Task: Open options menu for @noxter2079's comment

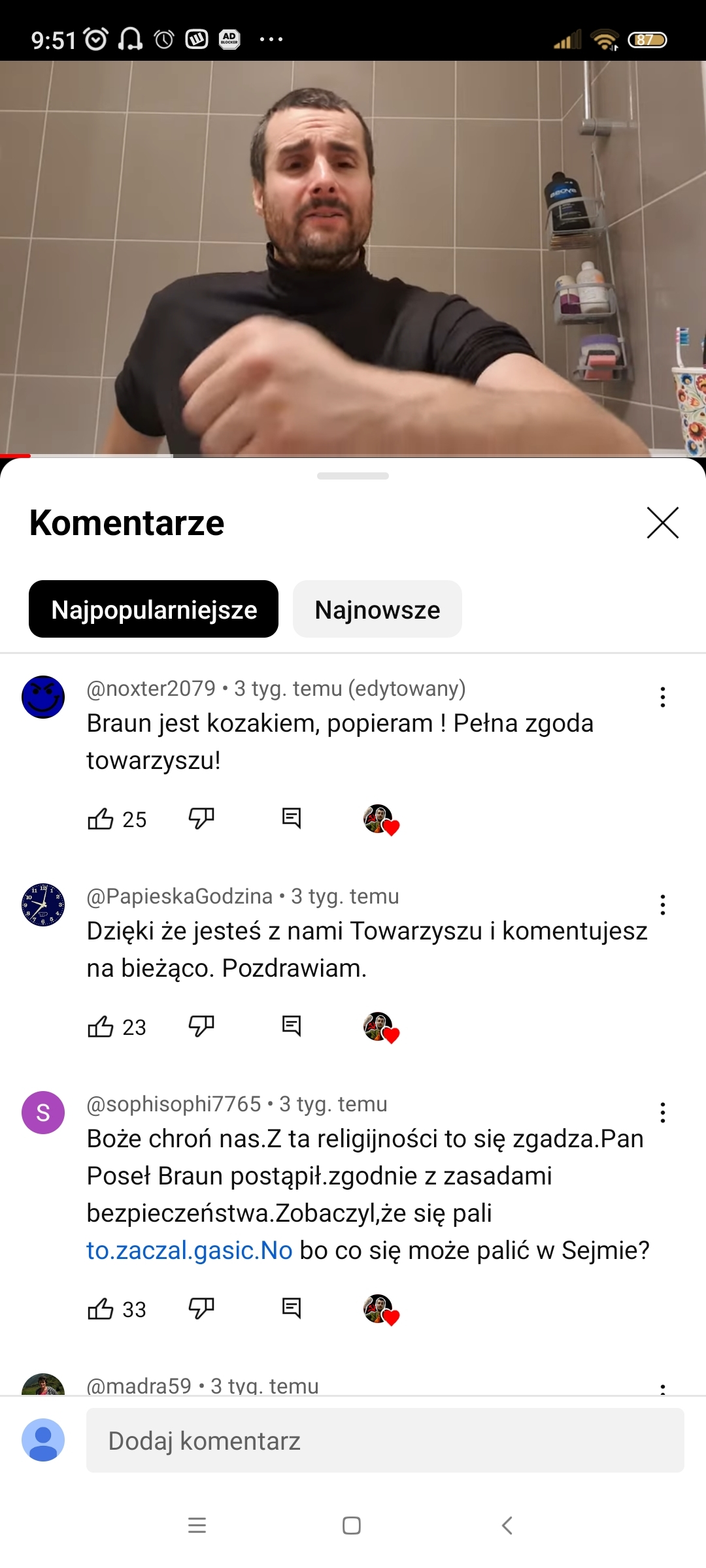Action: click(x=662, y=697)
